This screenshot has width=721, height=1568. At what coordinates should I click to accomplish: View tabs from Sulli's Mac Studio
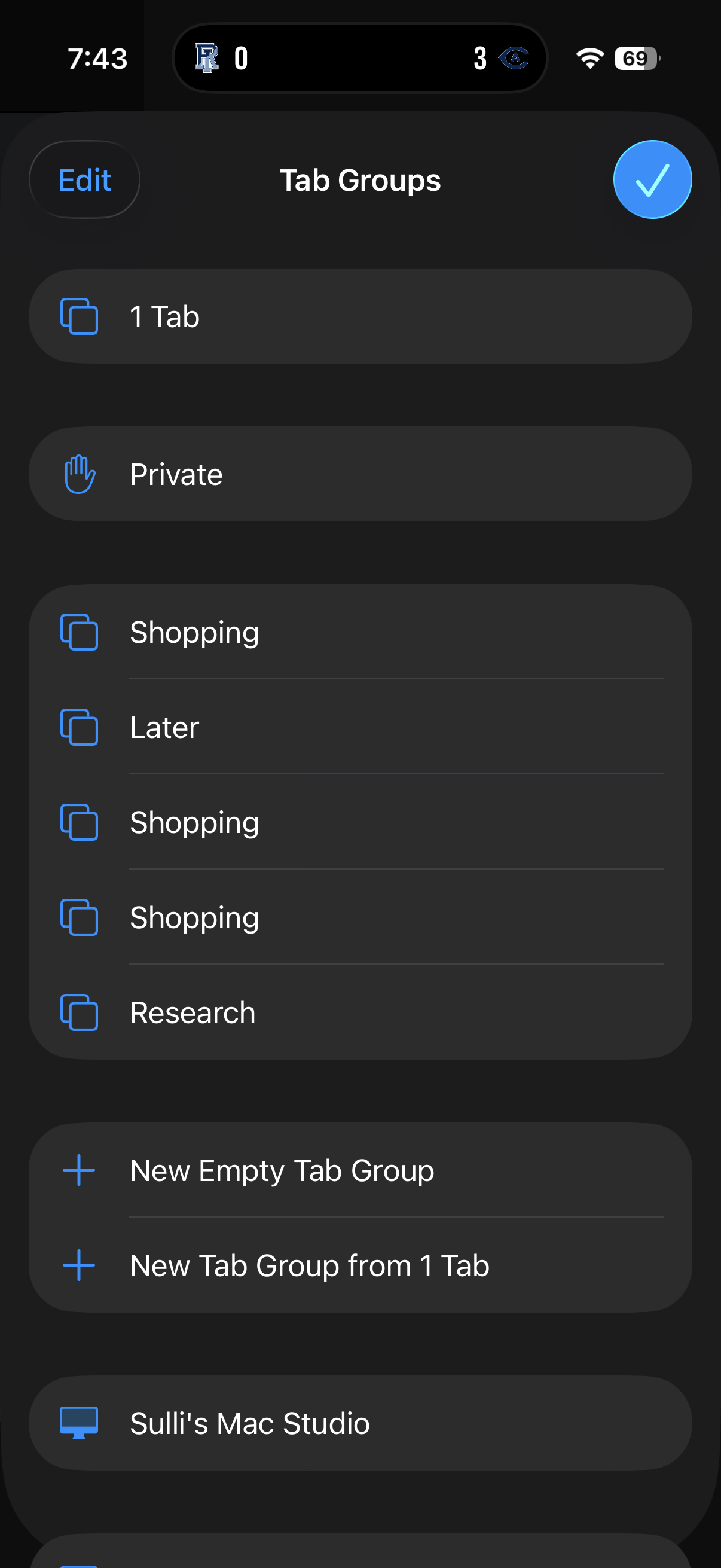[x=359, y=1423]
